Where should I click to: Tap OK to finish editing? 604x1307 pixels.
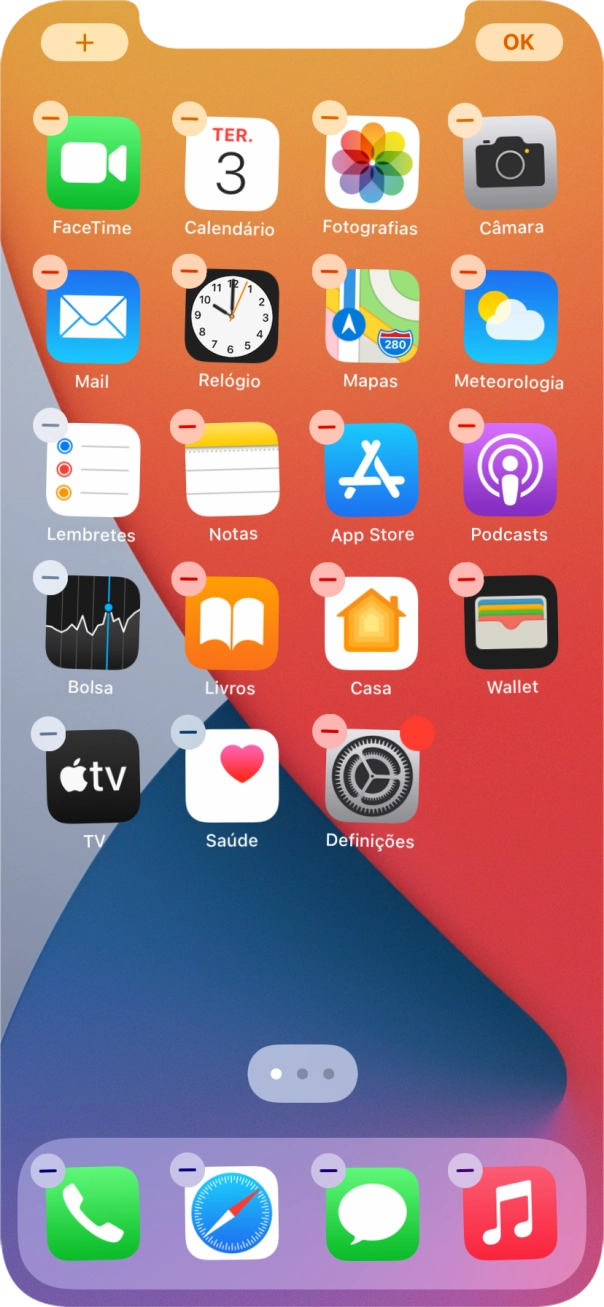[519, 42]
